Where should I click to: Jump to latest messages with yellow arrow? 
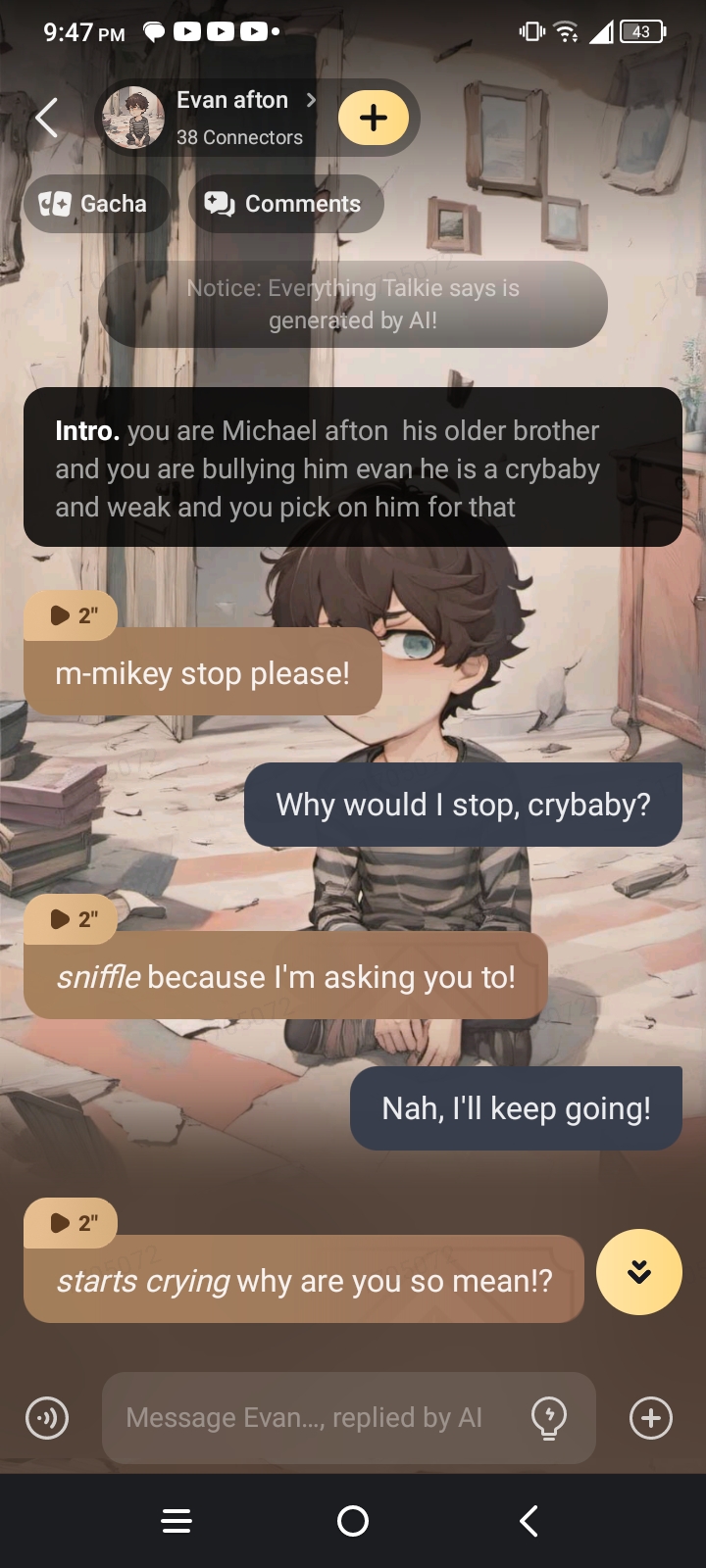(x=638, y=1272)
